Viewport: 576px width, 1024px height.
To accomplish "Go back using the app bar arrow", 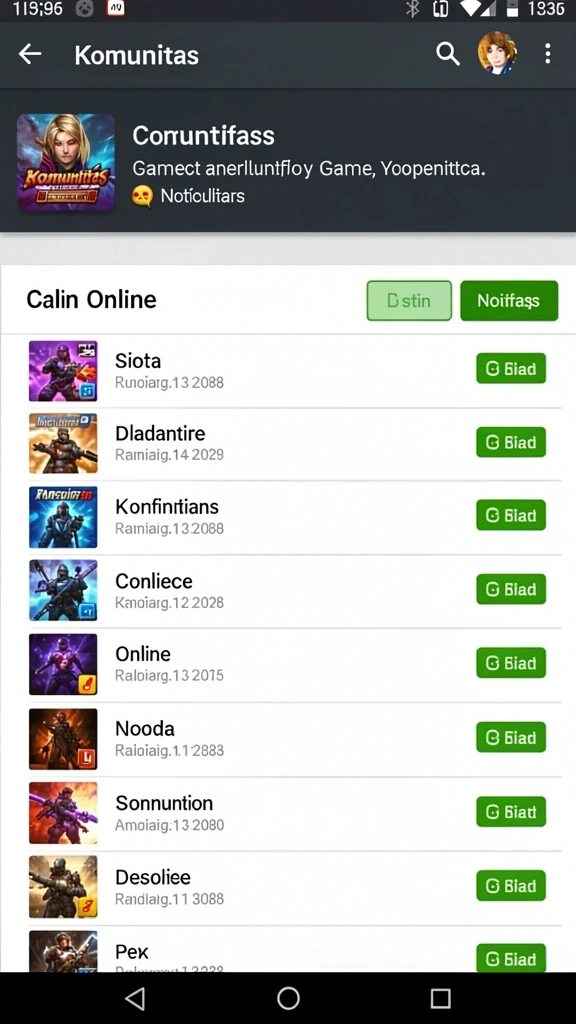I will pyautogui.click(x=30, y=54).
